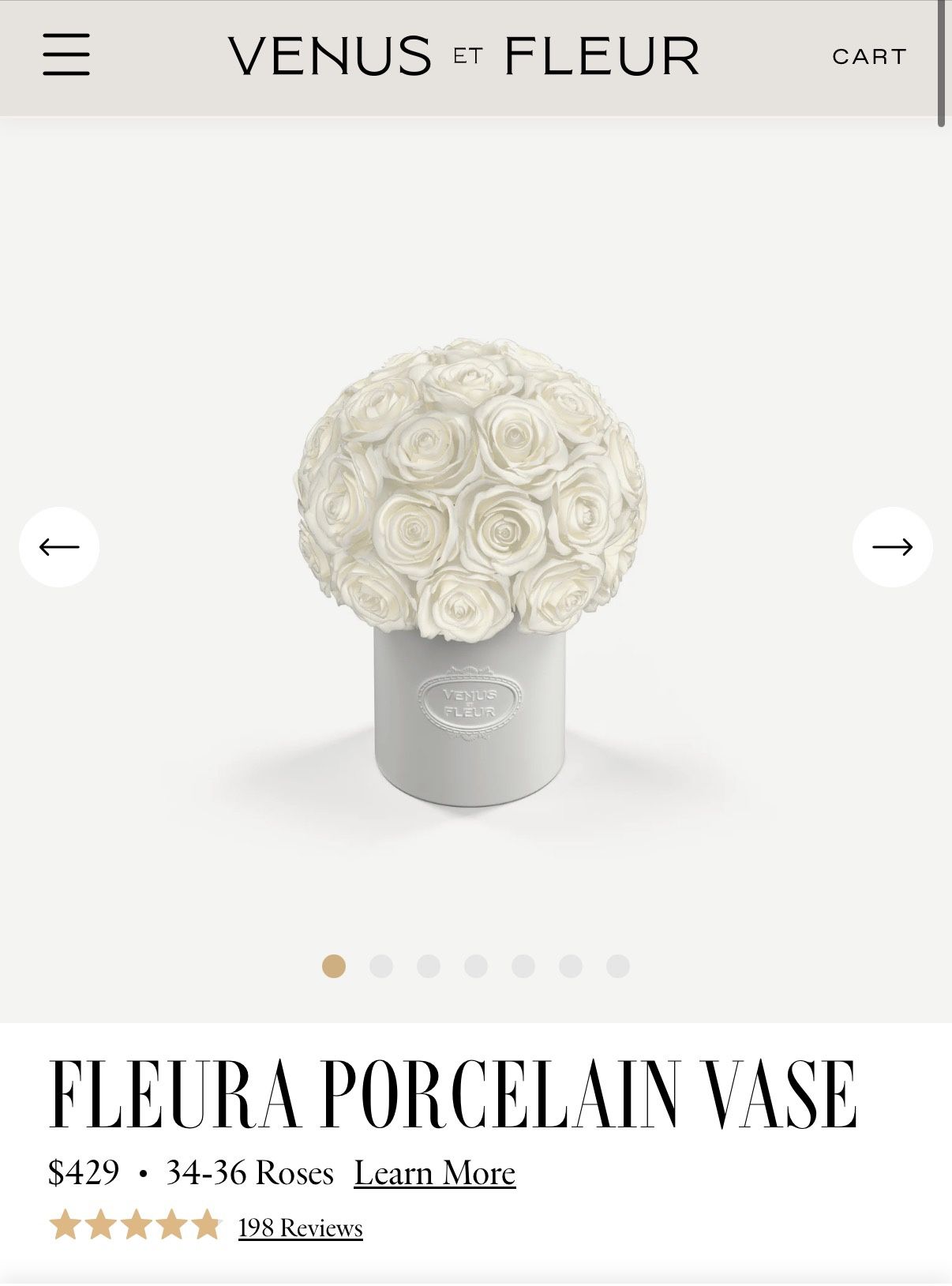952x1286 pixels.
Task: Go back to previous image with left arrow
Action: (59, 545)
